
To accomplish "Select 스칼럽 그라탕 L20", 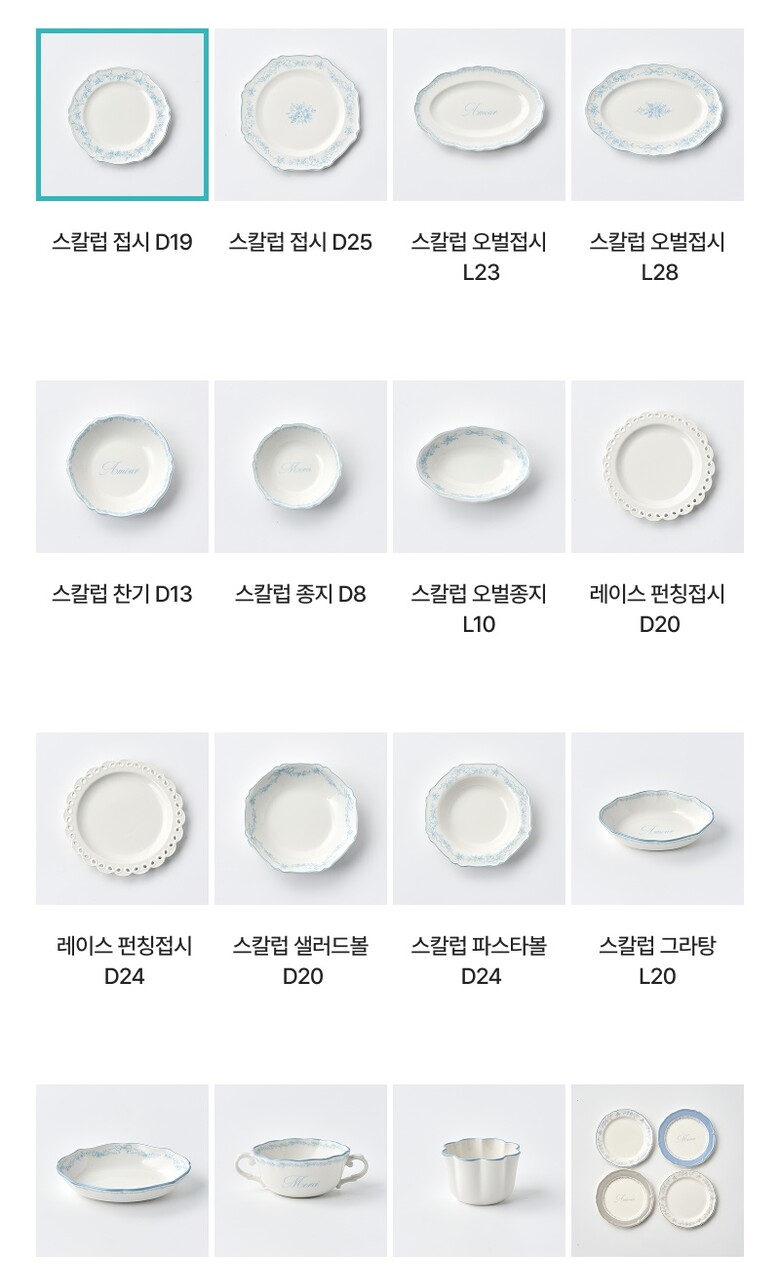I will click(657, 819).
